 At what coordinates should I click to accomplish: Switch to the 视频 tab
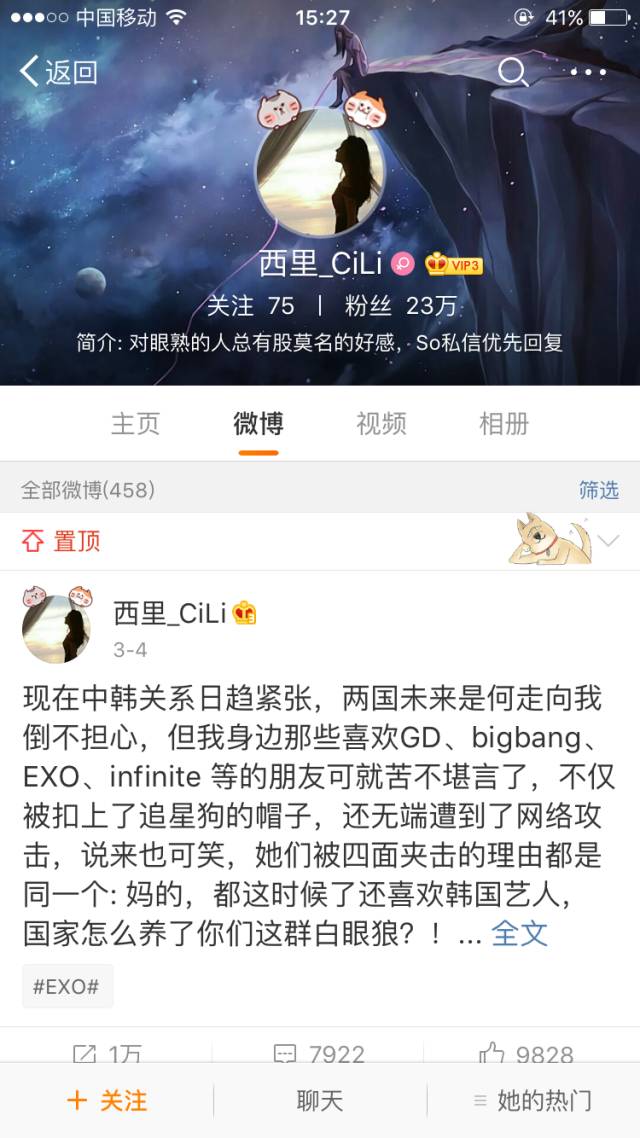381,423
